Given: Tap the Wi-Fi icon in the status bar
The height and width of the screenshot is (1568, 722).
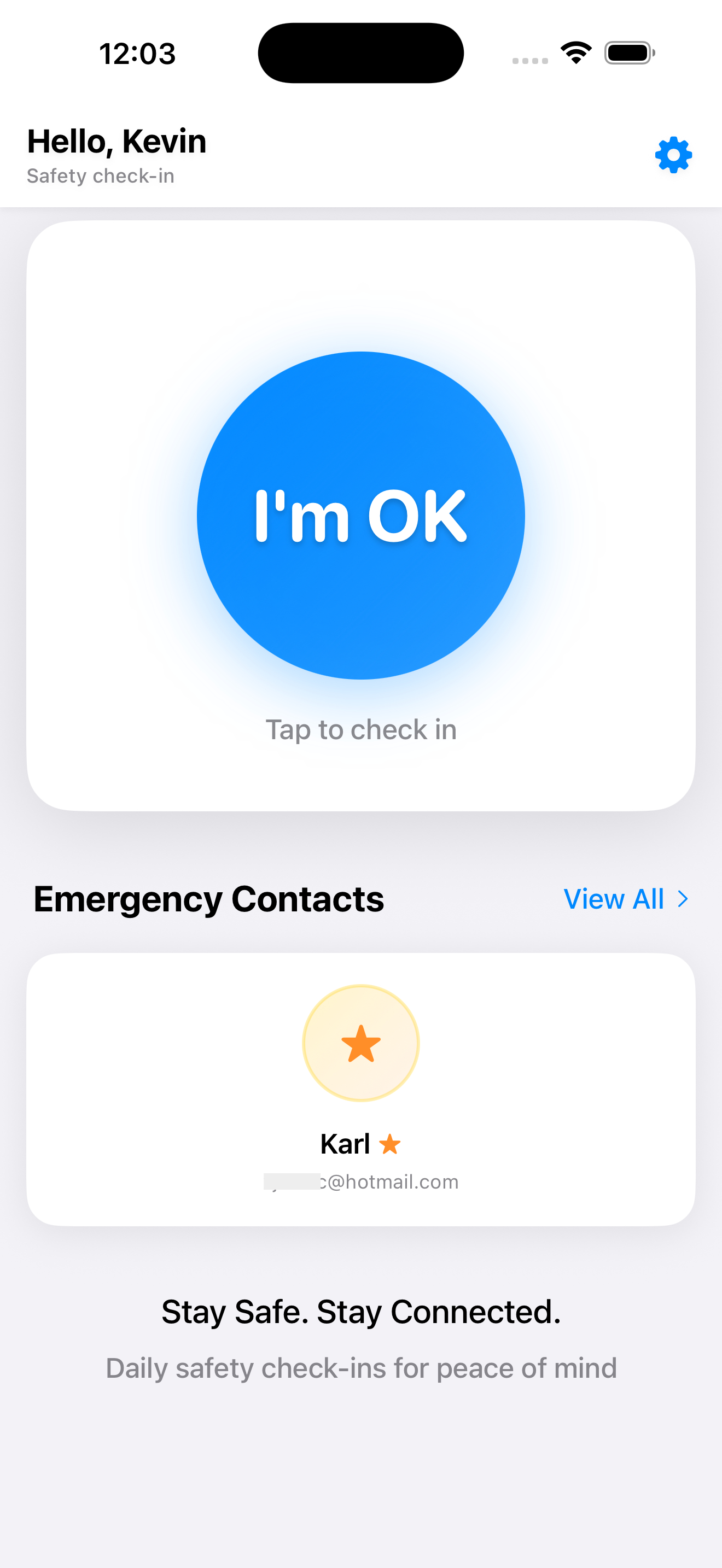Looking at the screenshot, I should (575, 52).
